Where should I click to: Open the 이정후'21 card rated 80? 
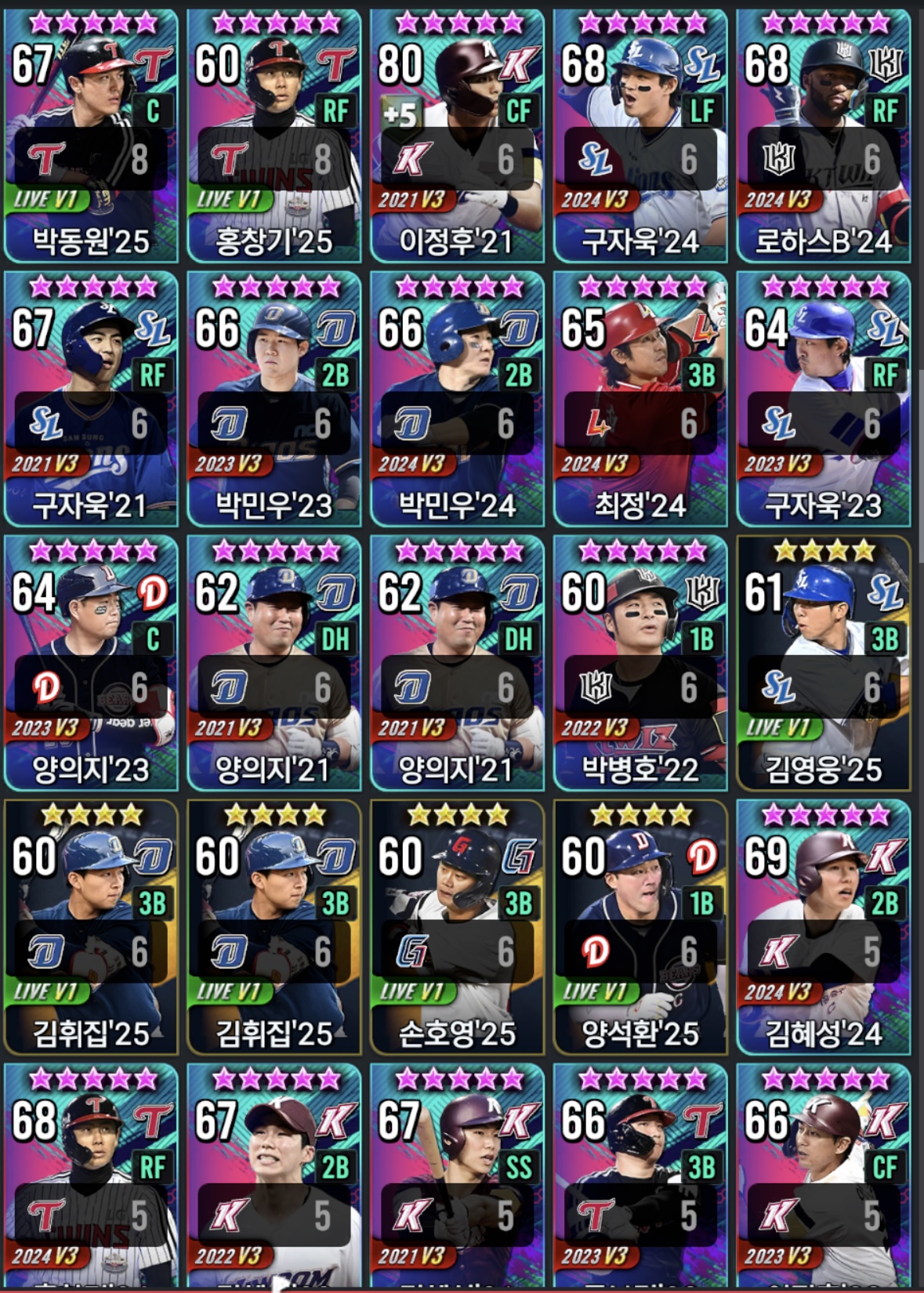tap(457, 135)
